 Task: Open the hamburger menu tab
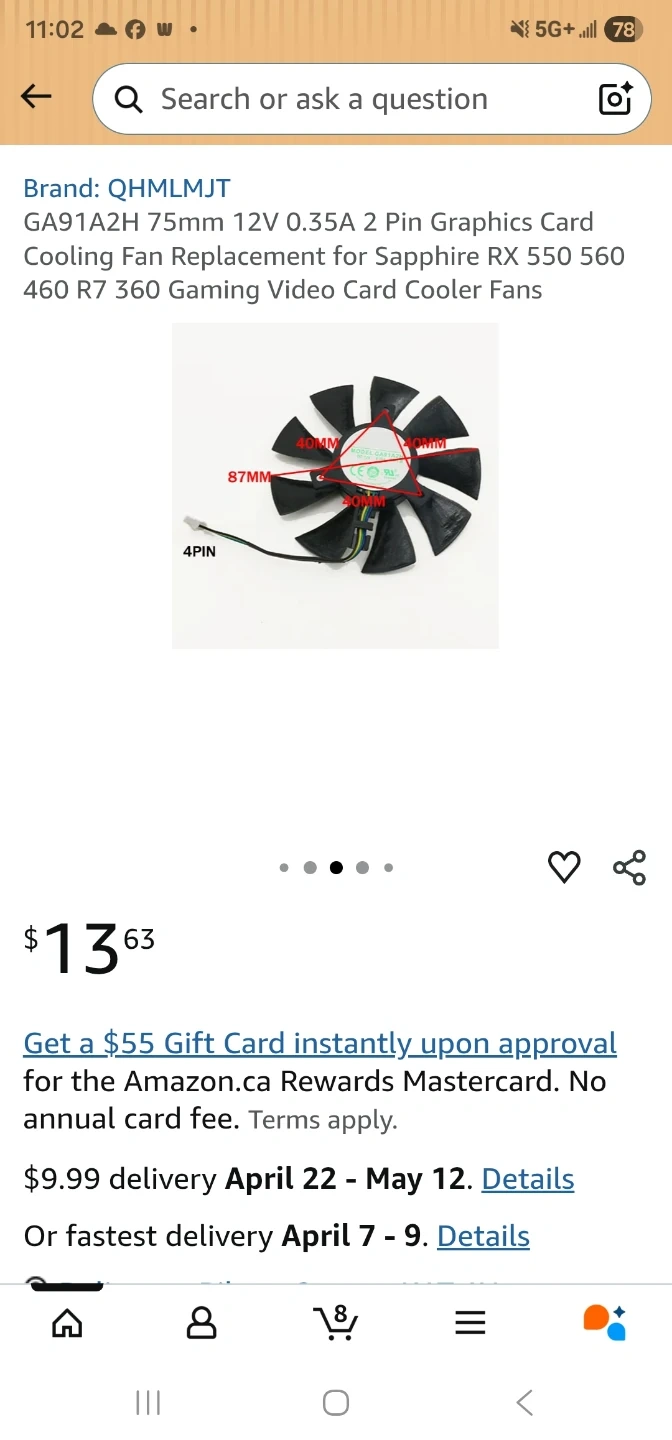click(x=470, y=1323)
